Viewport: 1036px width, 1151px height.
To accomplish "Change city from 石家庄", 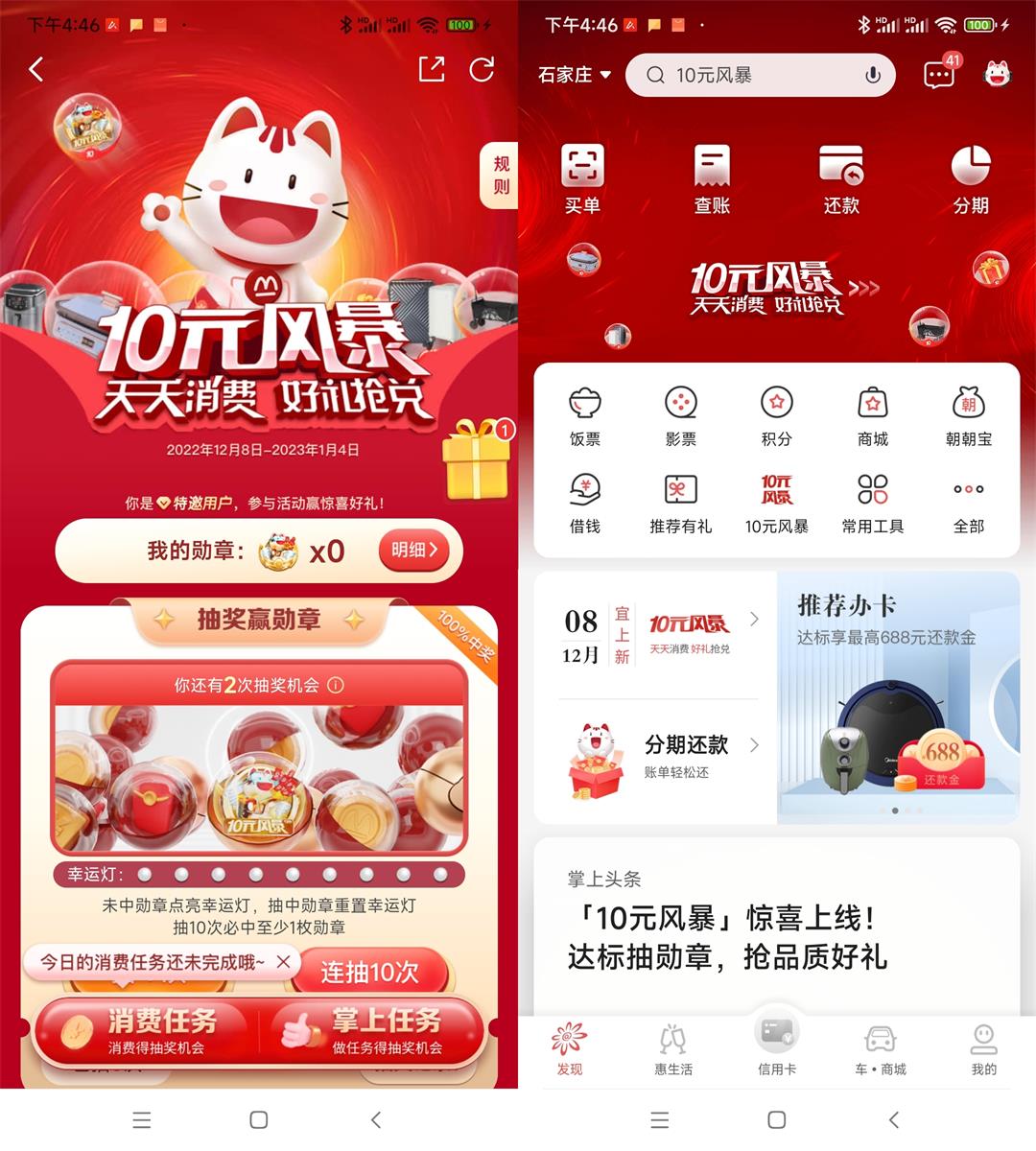I will tap(574, 75).
